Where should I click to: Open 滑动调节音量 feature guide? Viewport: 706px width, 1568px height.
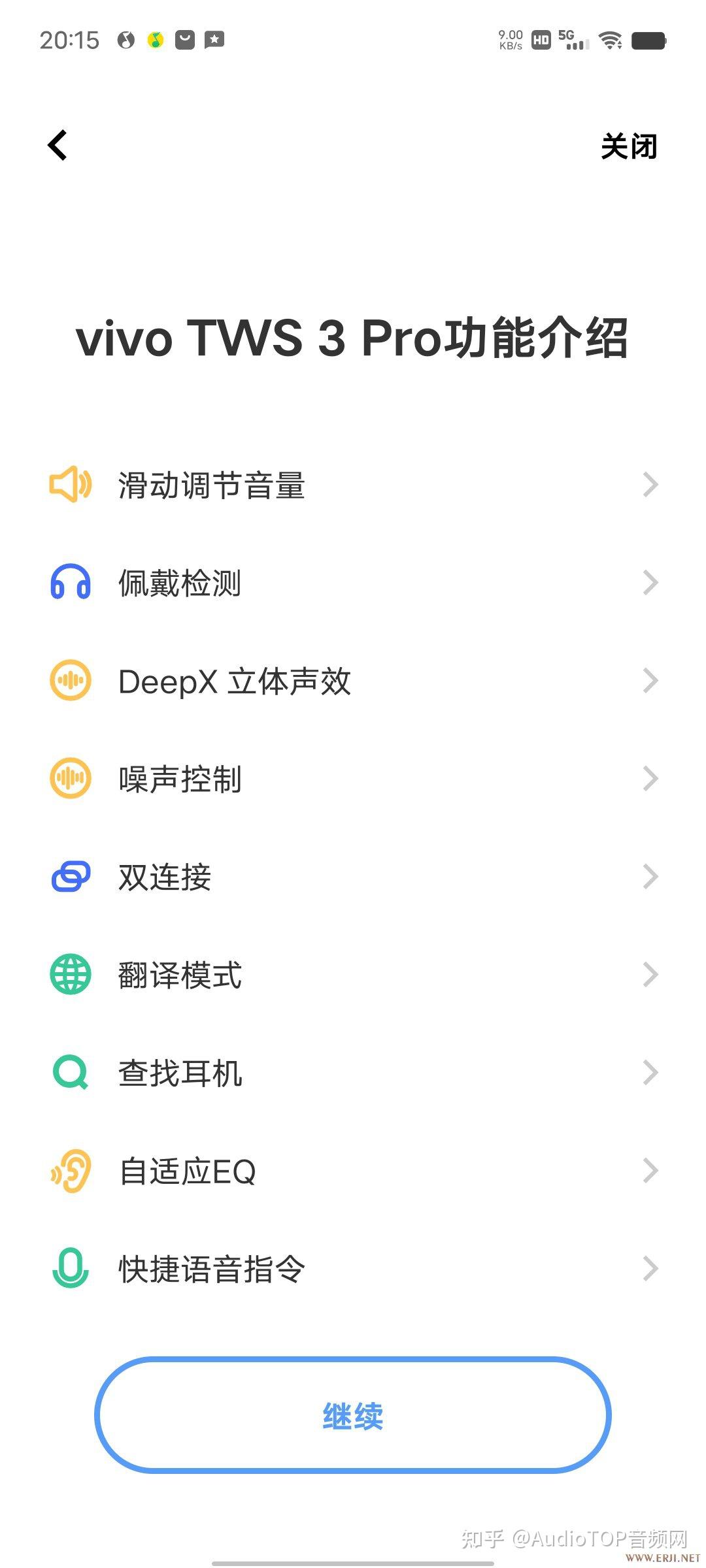click(353, 485)
